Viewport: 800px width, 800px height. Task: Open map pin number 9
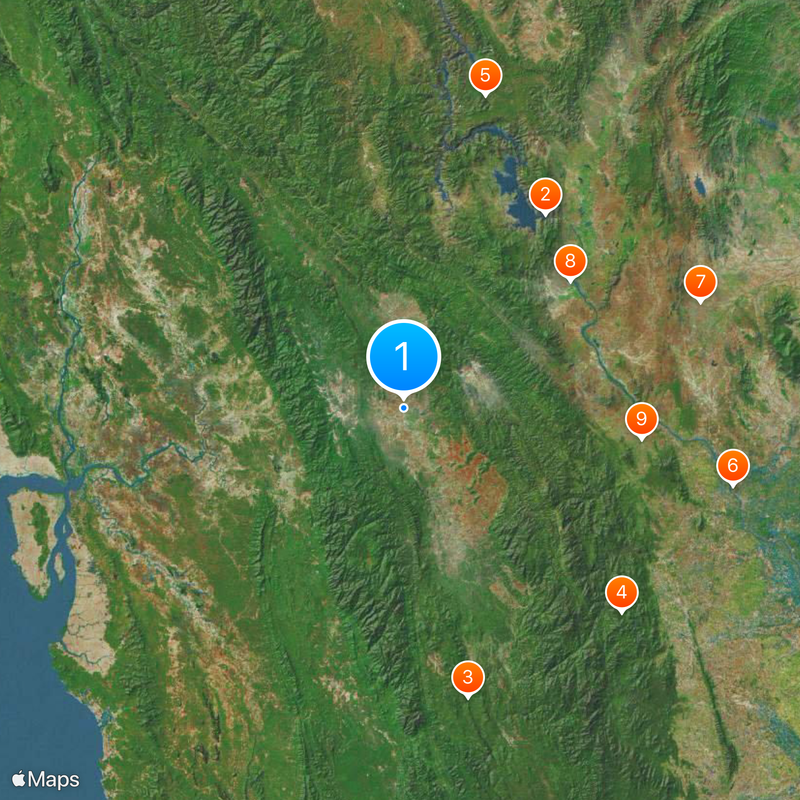pos(641,419)
